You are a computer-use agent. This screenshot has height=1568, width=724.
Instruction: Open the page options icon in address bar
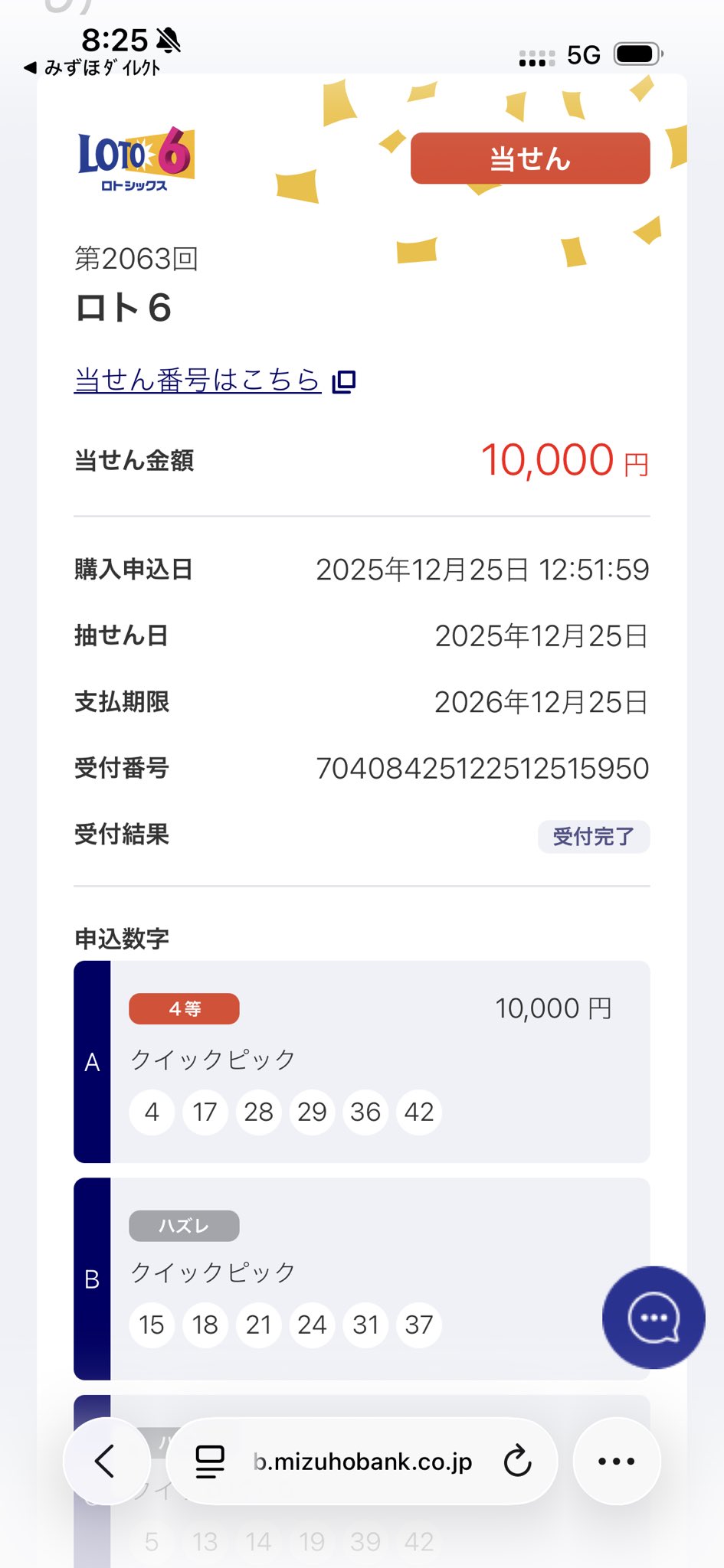tap(210, 1461)
